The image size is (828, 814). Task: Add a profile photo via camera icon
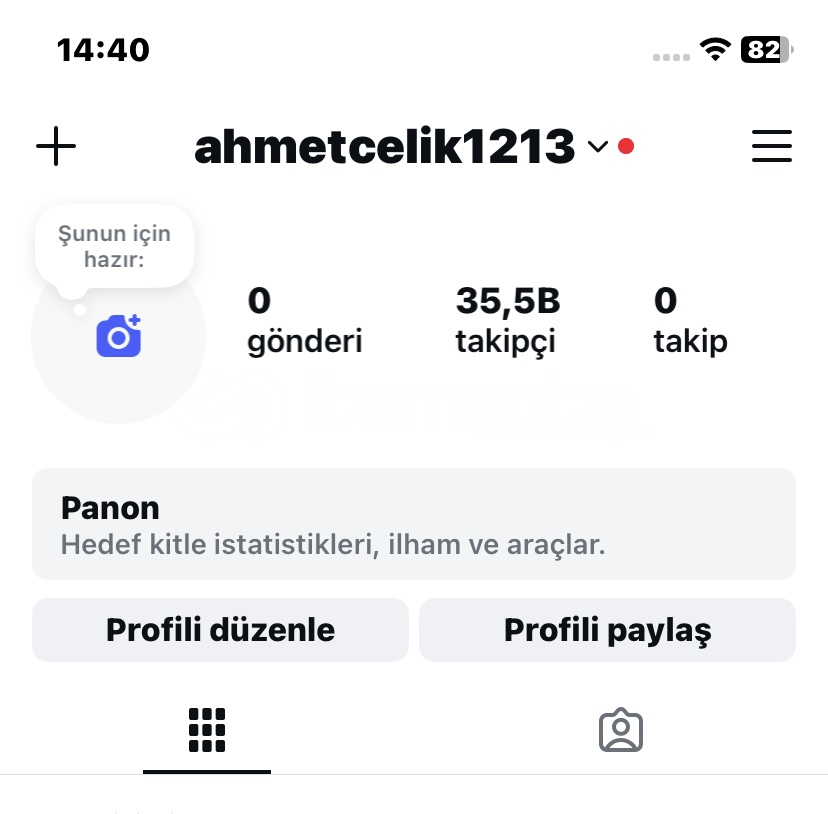click(119, 336)
